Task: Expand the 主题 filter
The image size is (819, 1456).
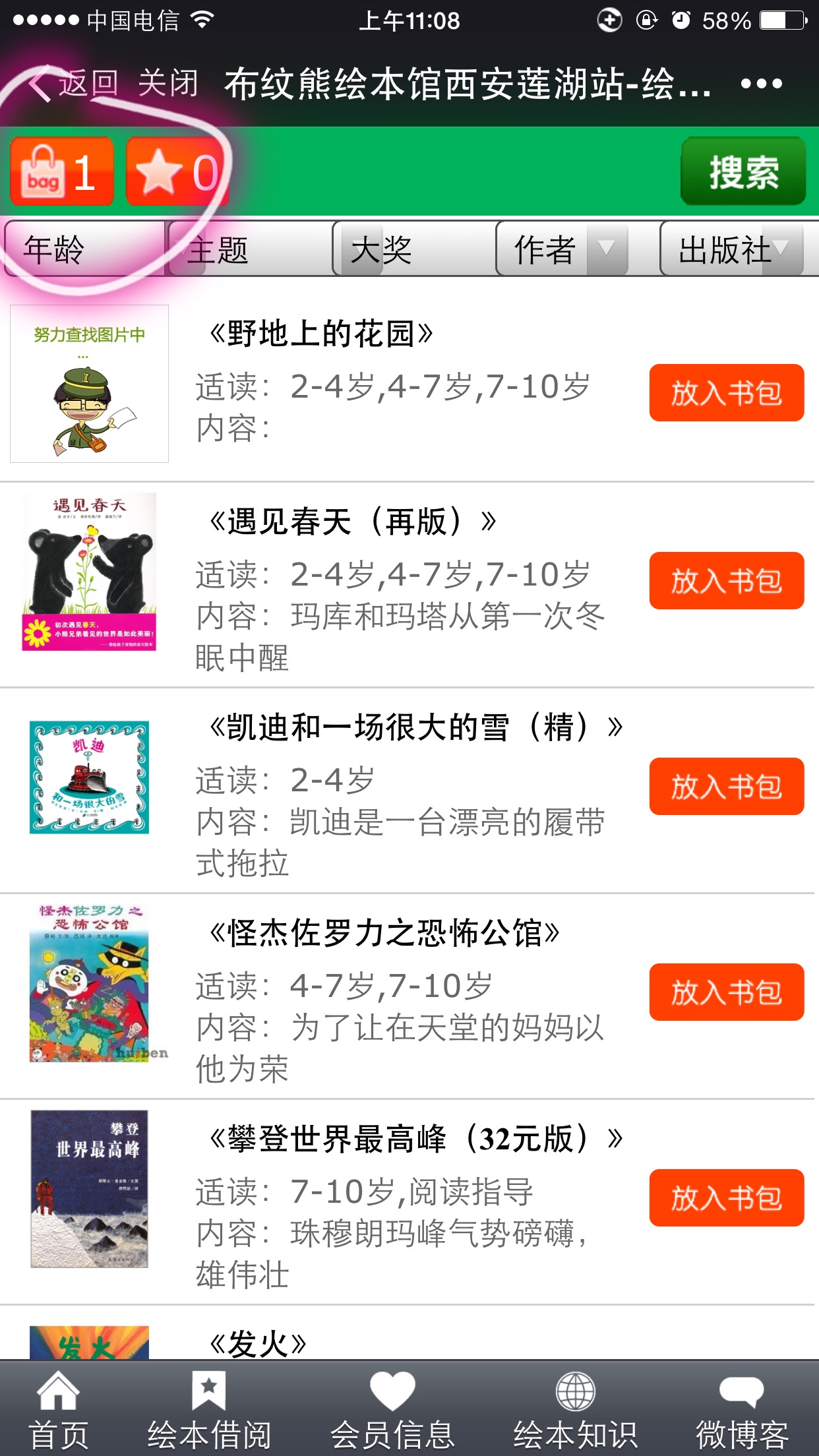Action: point(249,249)
